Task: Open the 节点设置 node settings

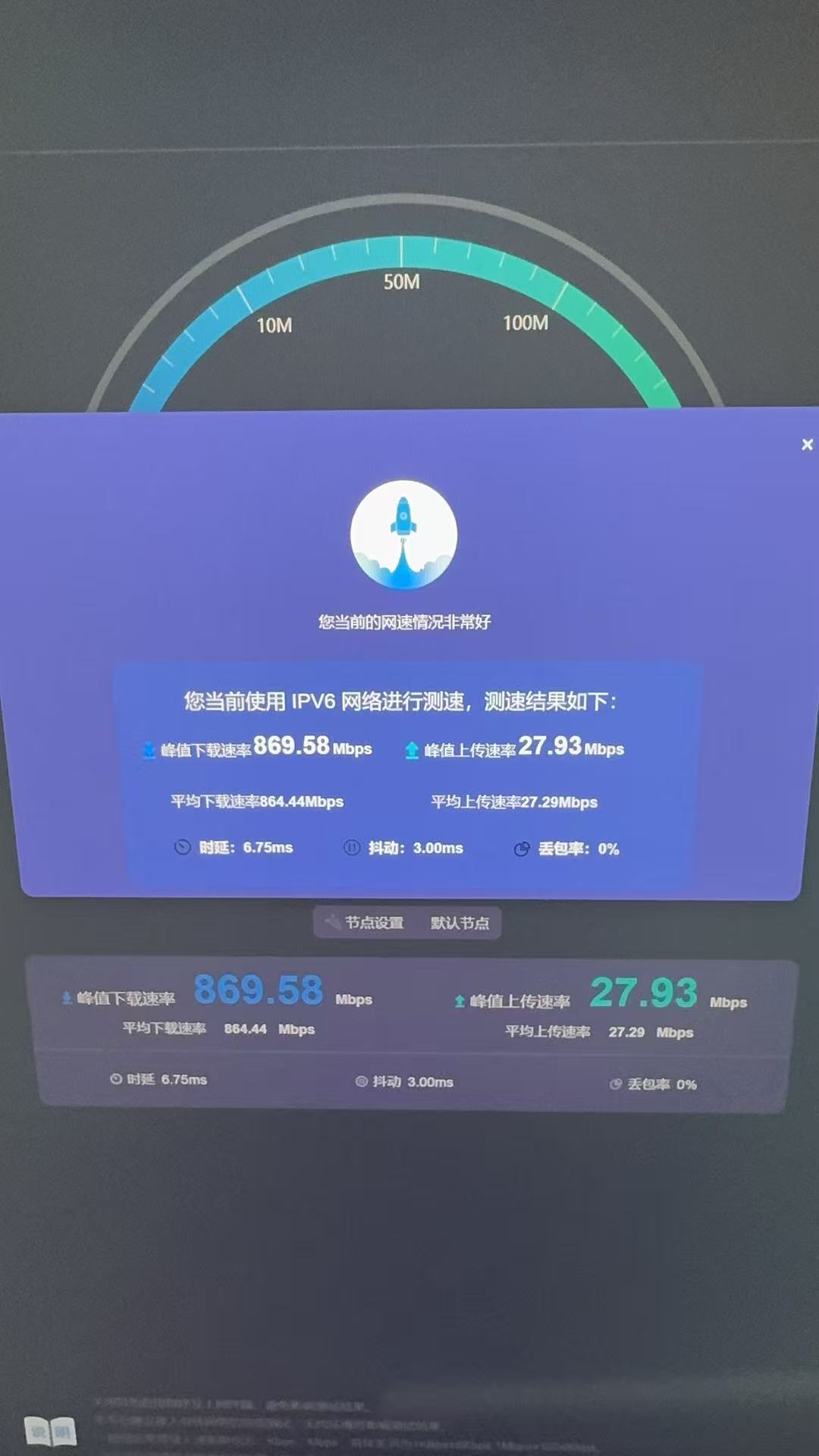Action: [x=366, y=923]
